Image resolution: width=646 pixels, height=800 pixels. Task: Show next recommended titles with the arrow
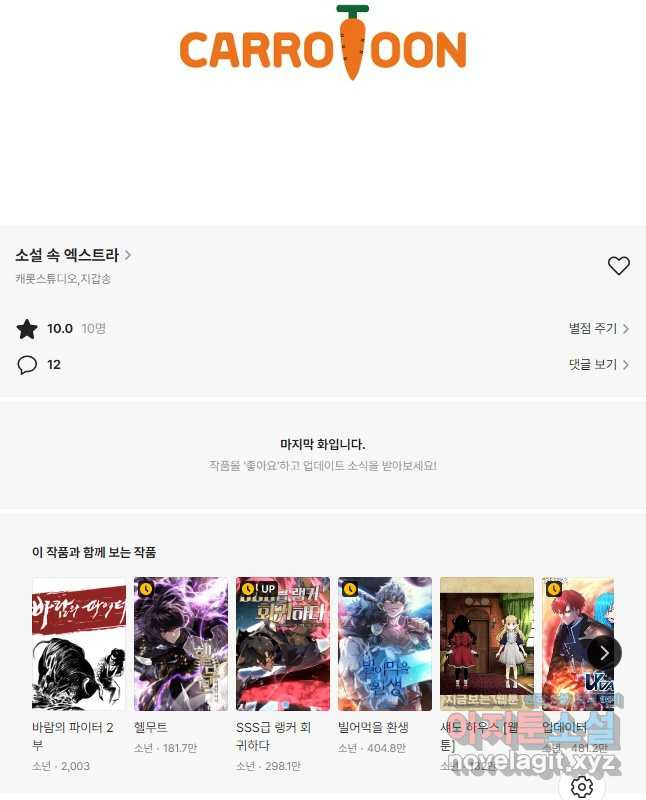pyautogui.click(x=604, y=653)
